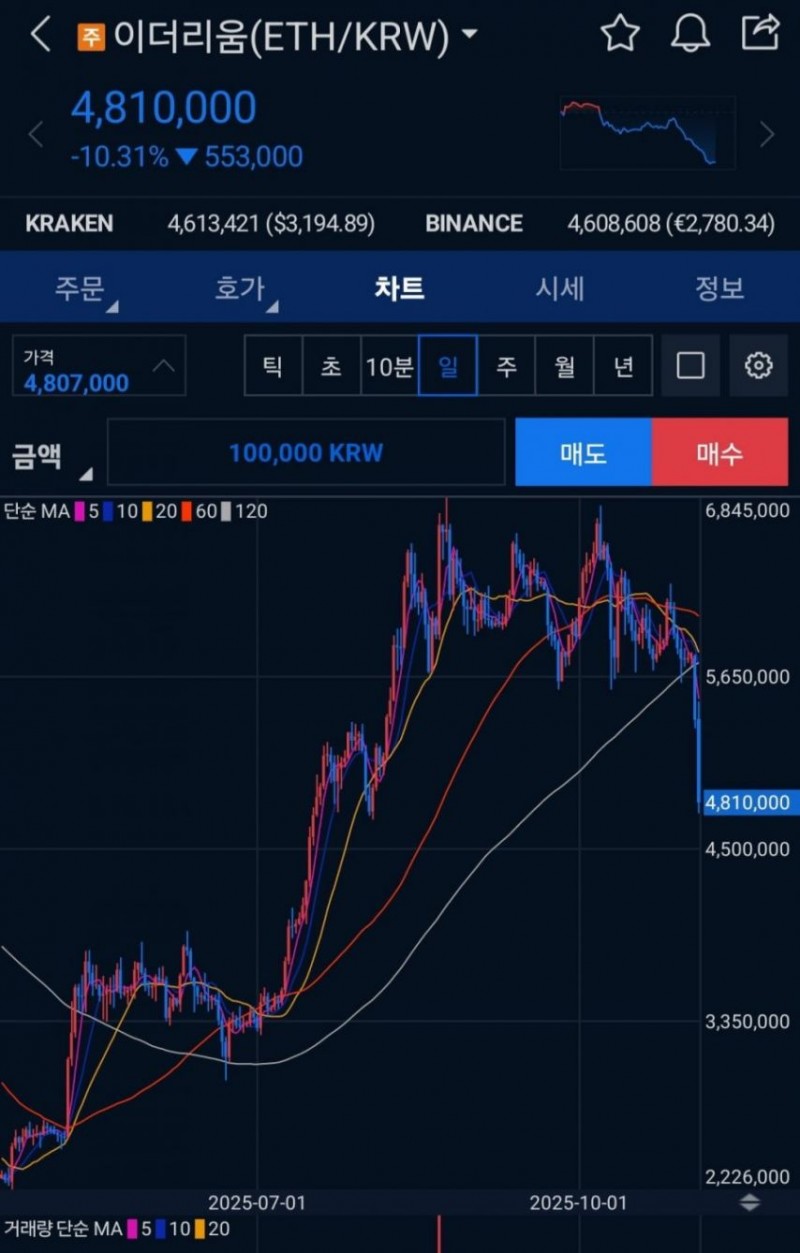Viewport: 800px width, 1253px height.
Task: Select the chart style square icon beside the gear
Action: pos(691,366)
